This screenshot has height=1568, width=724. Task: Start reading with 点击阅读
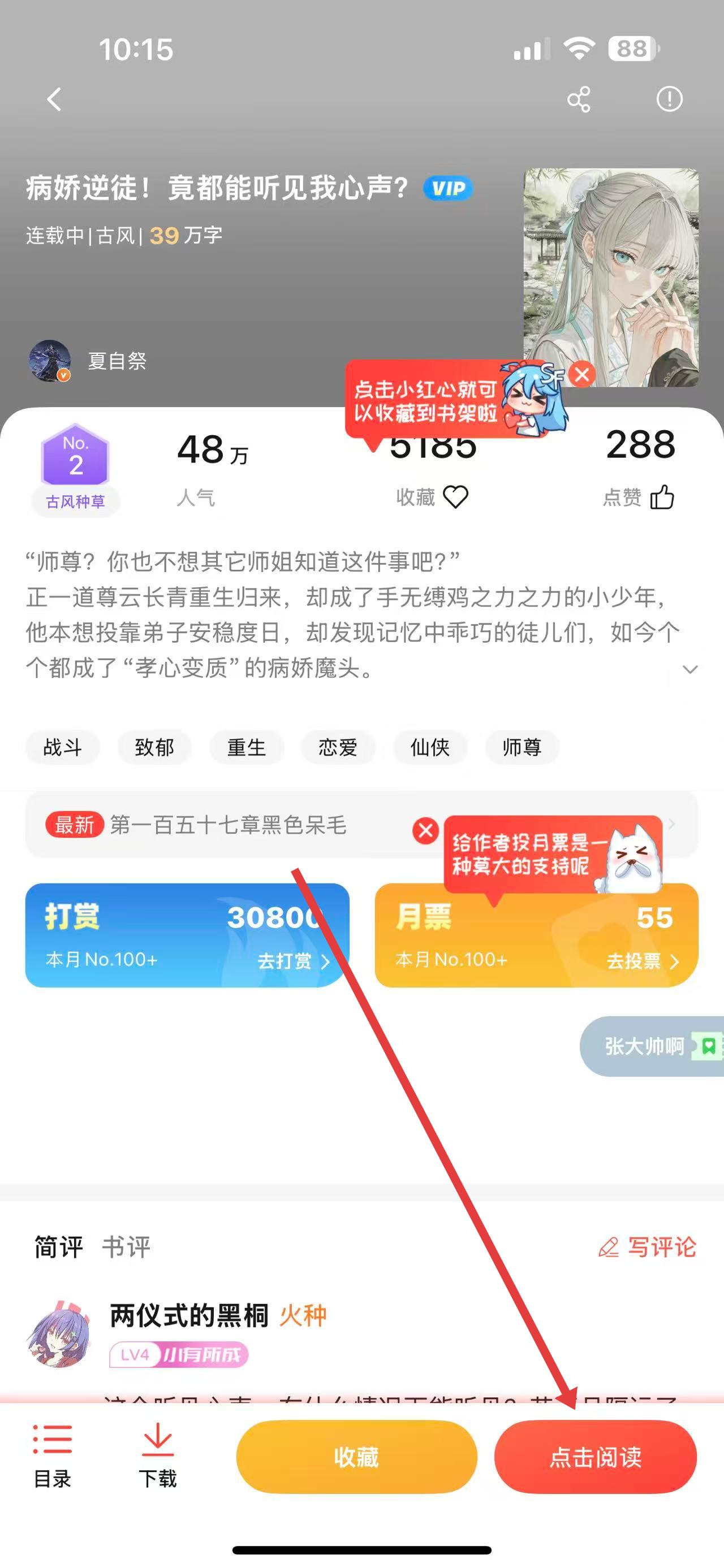click(x=595, y=1457)
